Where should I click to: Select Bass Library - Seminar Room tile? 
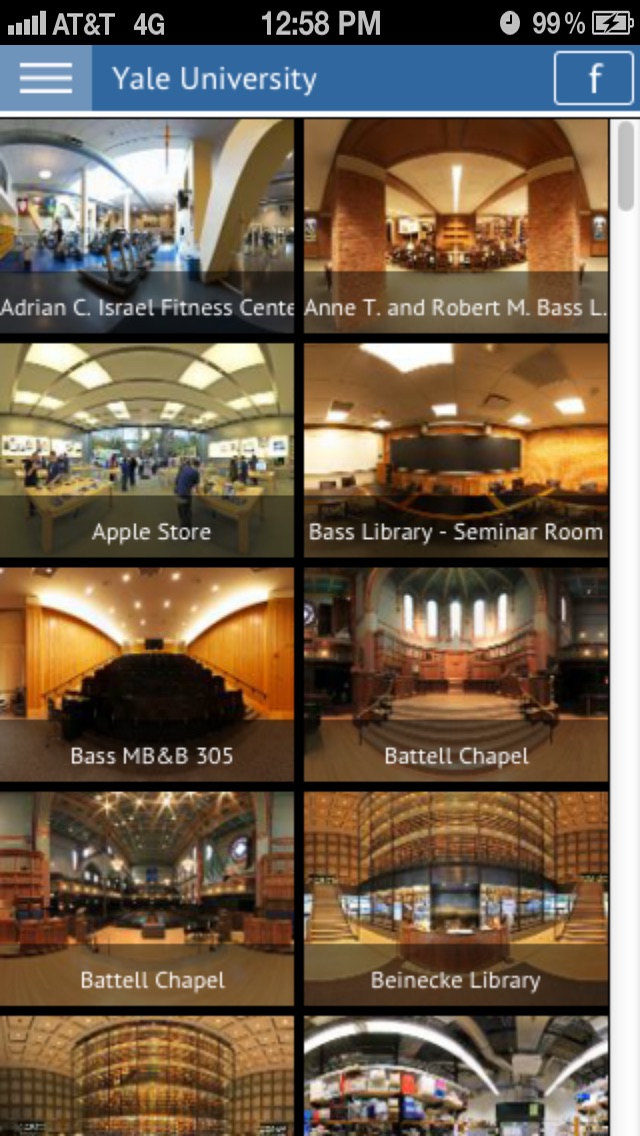pos(456,450)
